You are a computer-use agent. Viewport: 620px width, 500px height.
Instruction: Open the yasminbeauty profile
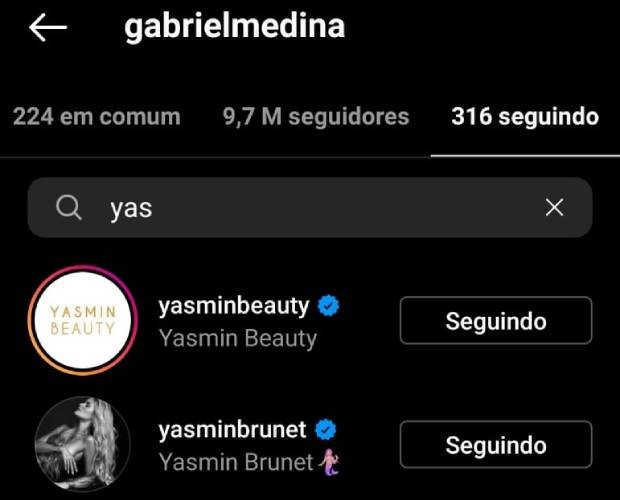[235, 308]
